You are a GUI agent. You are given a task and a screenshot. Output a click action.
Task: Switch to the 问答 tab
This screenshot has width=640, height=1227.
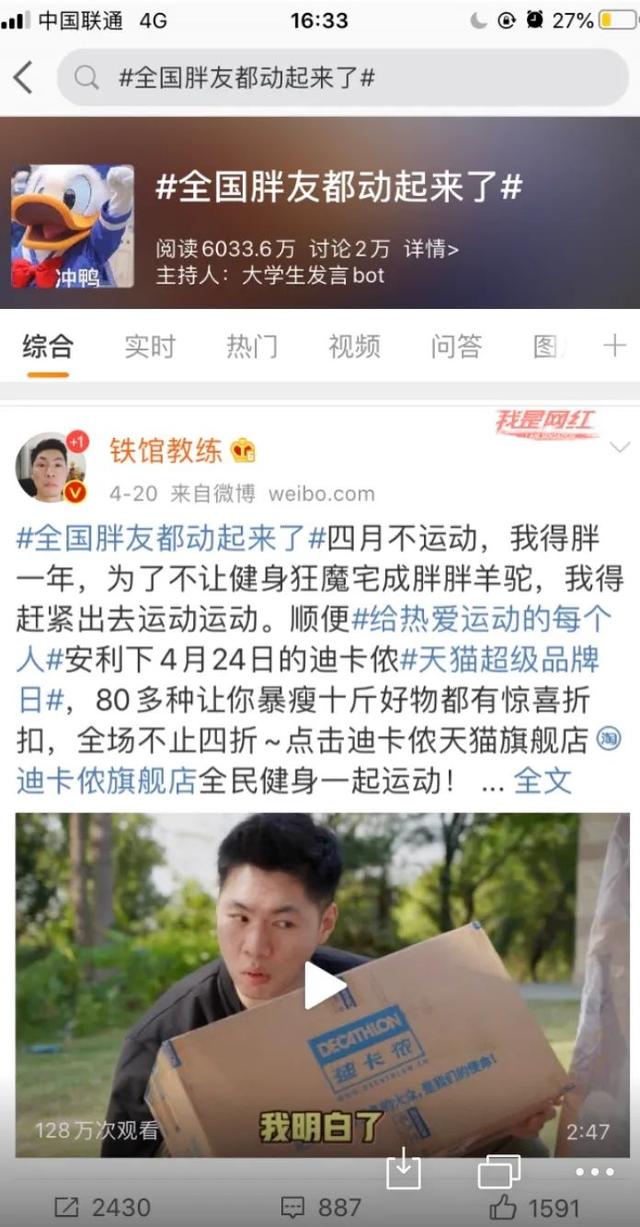456,346
